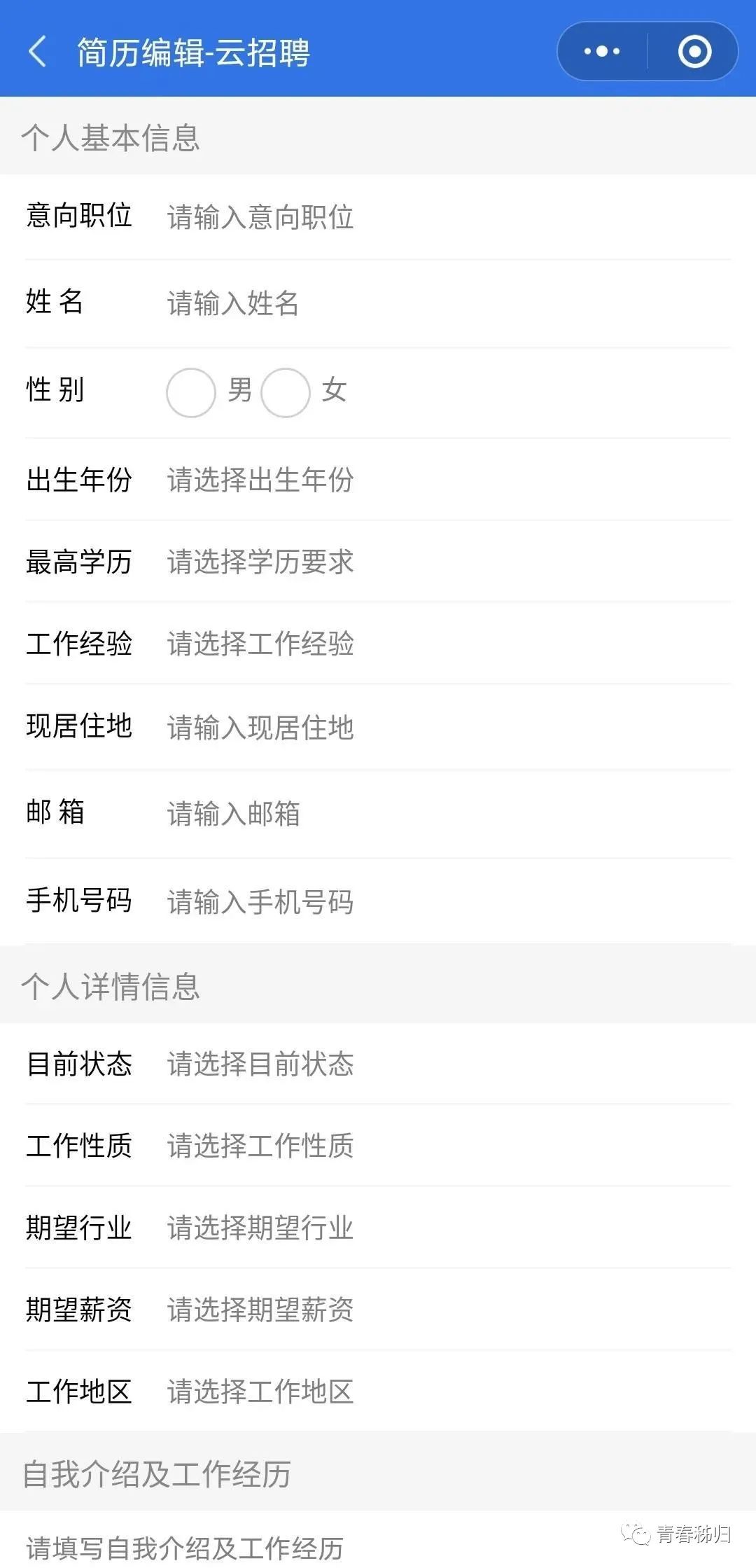Open the 出生年份 picker
Screen dimensions: 756x1568
click(448, 480)
